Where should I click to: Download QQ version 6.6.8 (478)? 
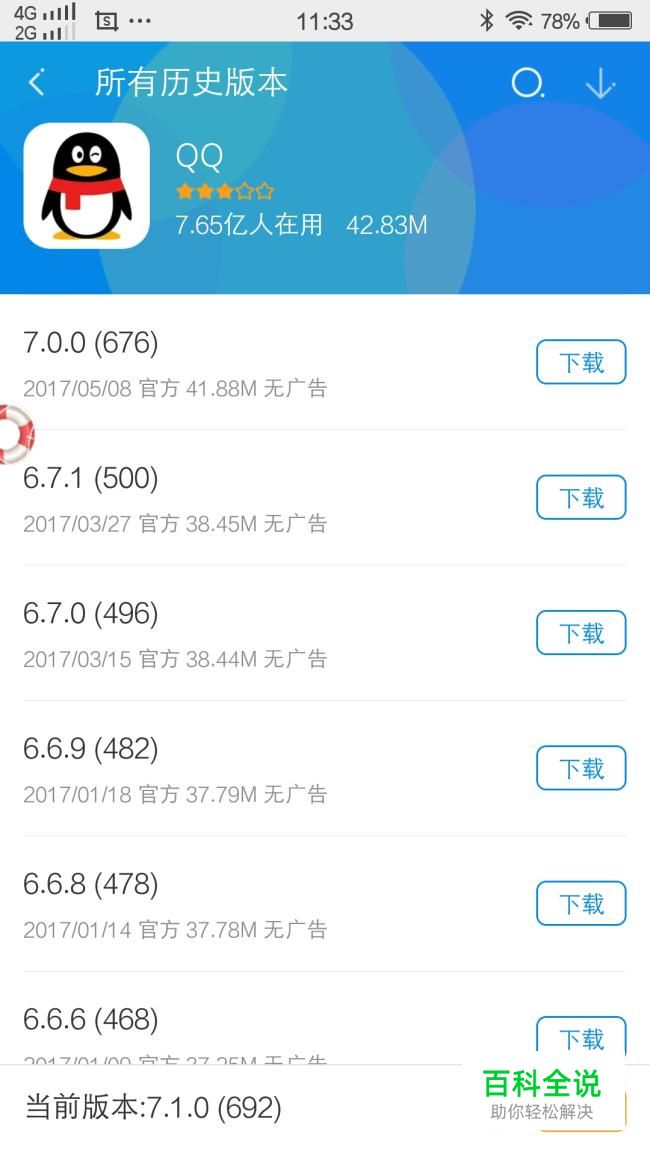(581, 903)
